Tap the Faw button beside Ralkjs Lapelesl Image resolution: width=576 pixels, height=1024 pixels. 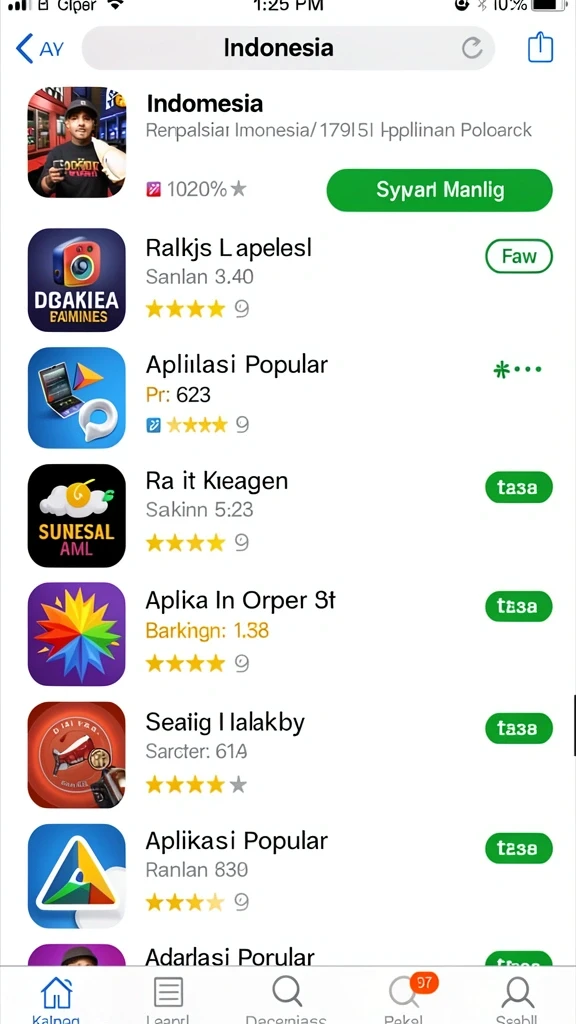coord(519,256)
